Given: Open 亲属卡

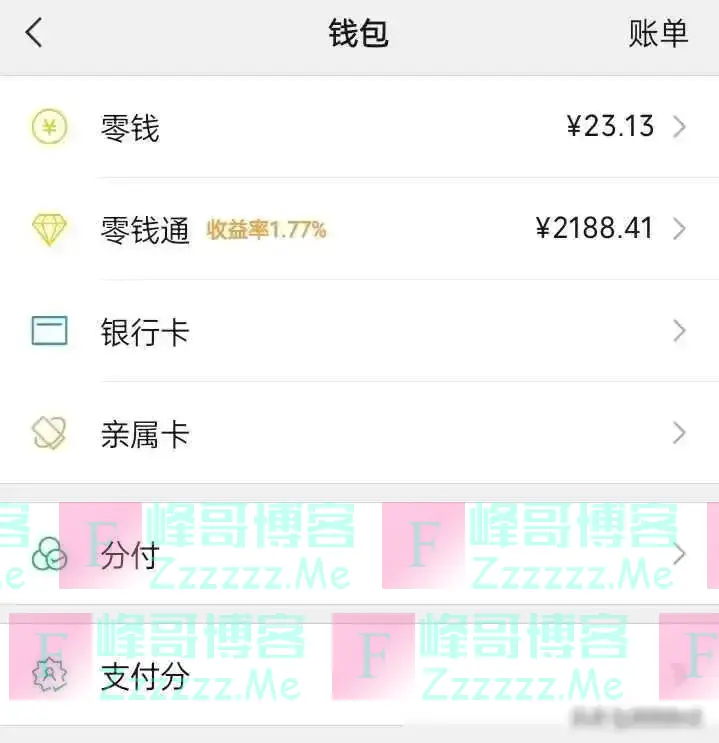Looking at the screenshot, I should tap(360, 434).
